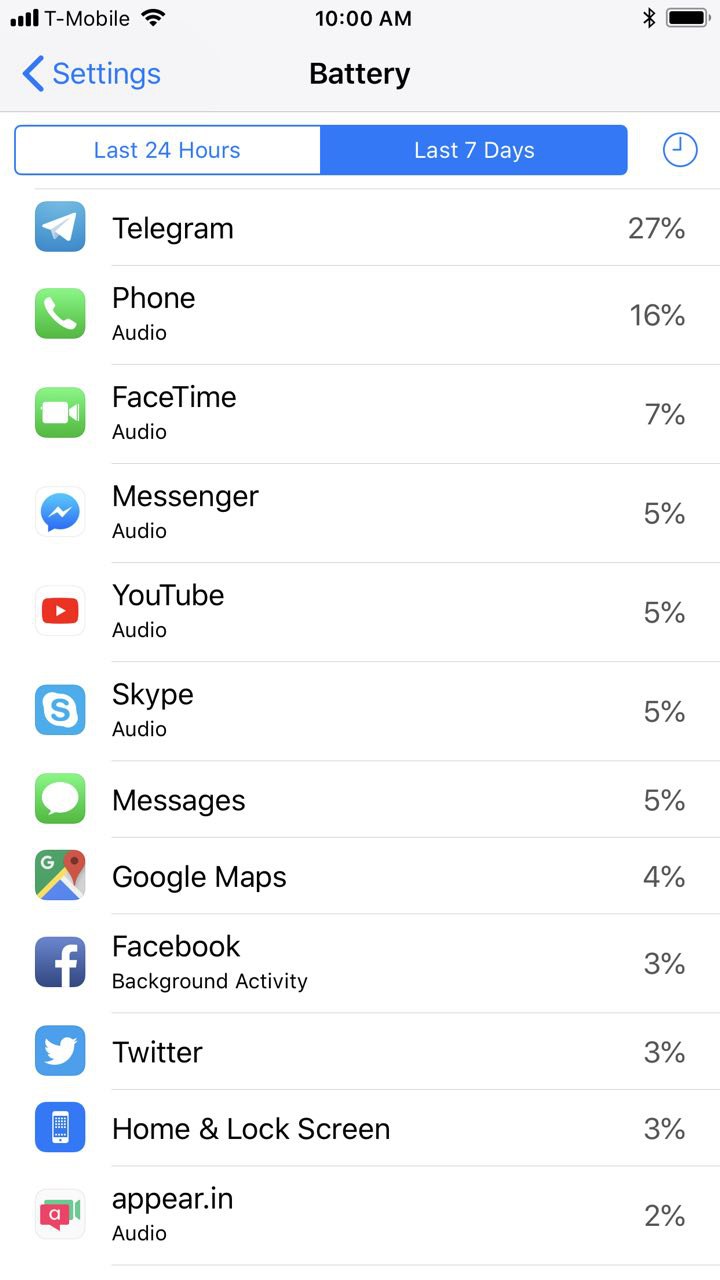Select the Phone row
Image resolution: width=720 pixels, height=1280 pixels.
point(360,315)
